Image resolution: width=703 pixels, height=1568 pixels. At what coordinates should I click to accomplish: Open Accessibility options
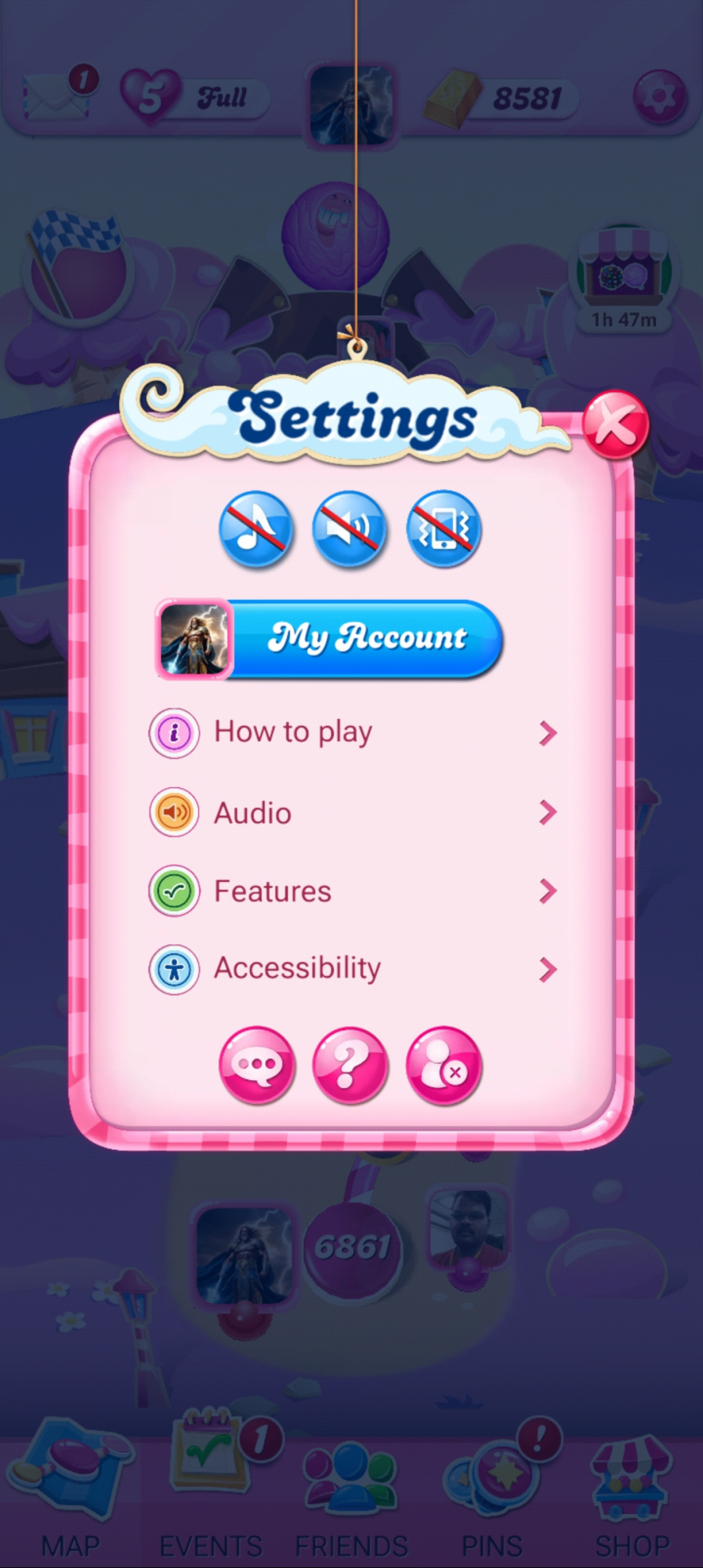click(353, 969)
